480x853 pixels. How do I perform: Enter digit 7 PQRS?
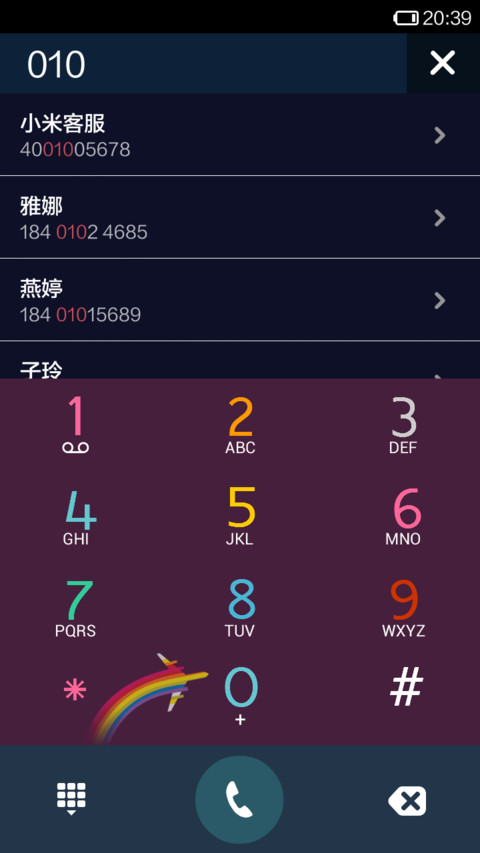pos(76,608)
